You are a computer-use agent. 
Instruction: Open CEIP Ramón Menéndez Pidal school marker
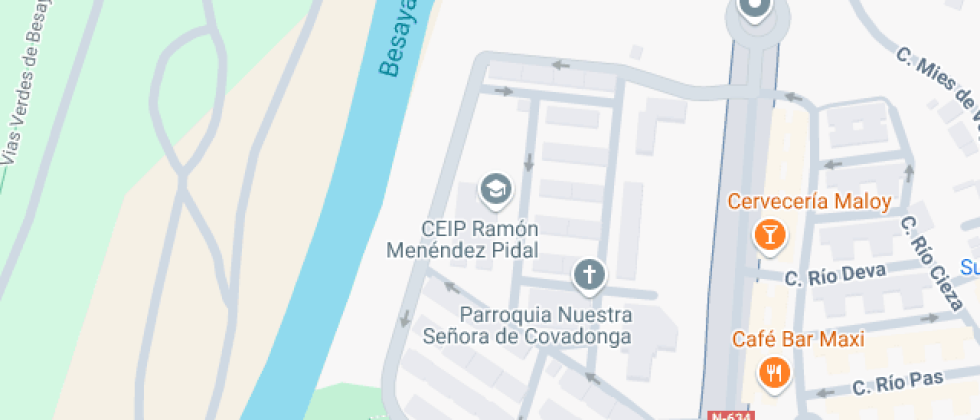click(495, 188)
